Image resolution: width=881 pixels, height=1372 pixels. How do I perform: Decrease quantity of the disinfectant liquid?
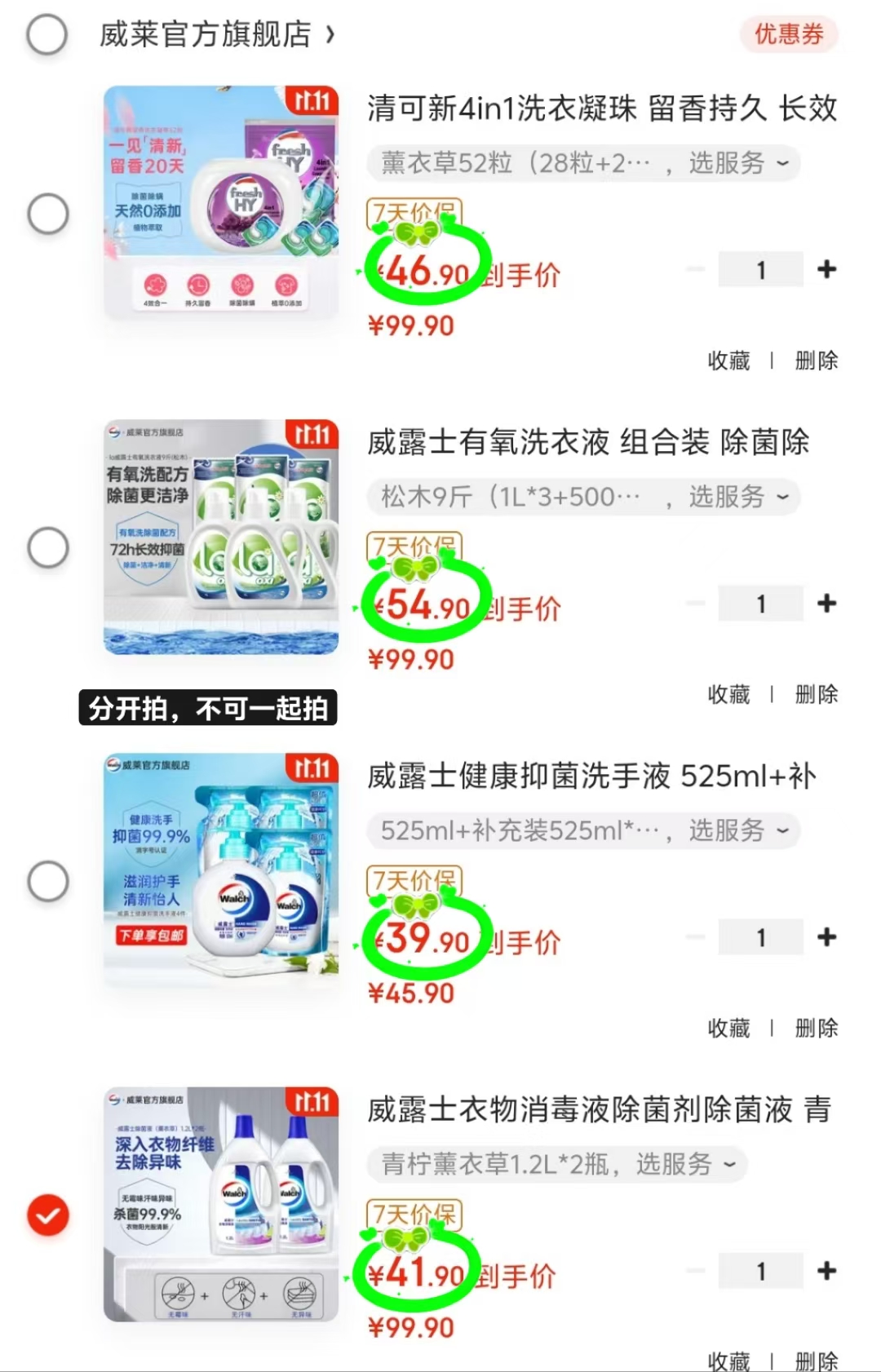[696, 1270]
